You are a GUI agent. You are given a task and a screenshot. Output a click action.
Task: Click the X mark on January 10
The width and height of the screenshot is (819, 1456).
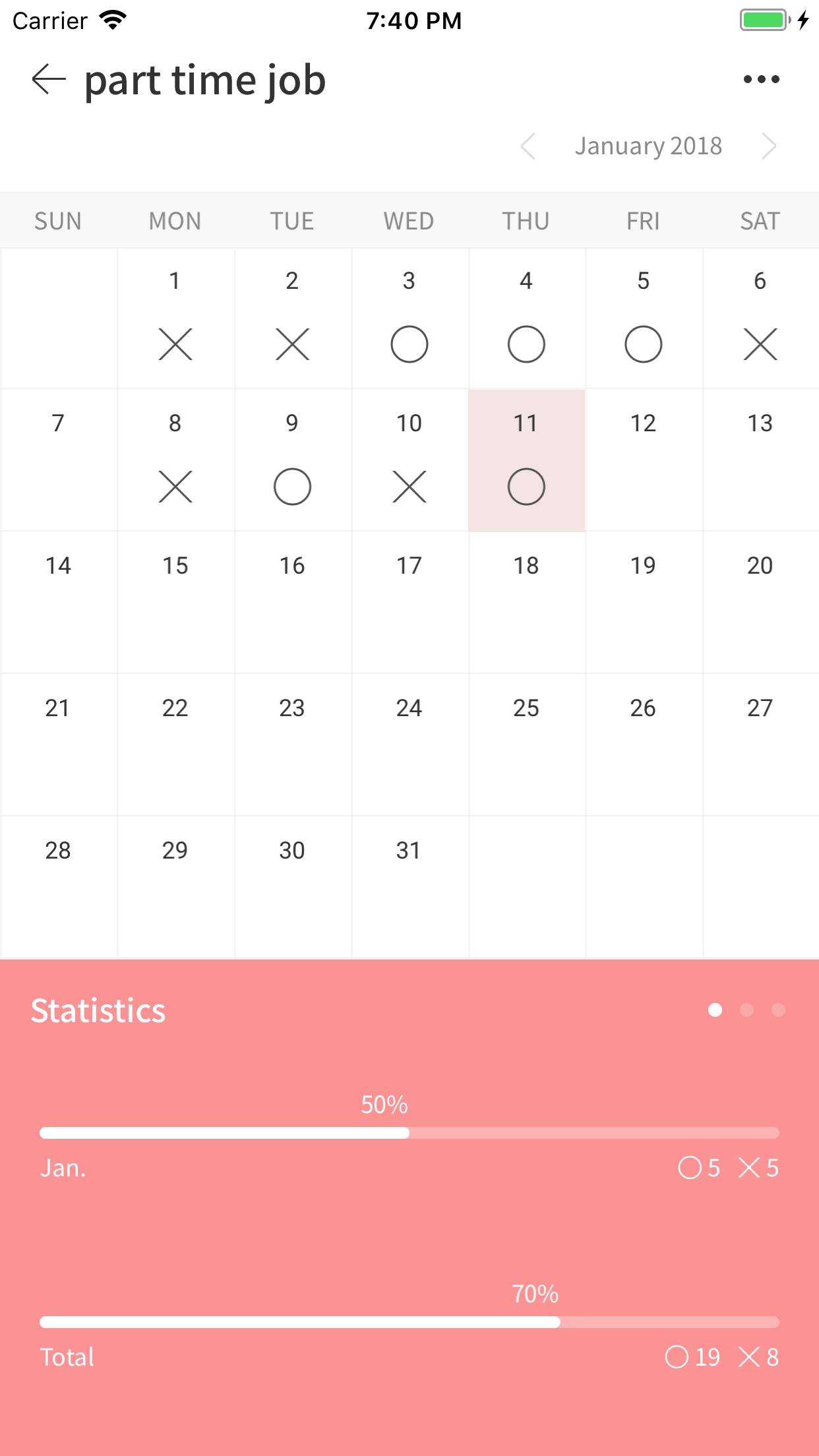click(x=409, y=486)
